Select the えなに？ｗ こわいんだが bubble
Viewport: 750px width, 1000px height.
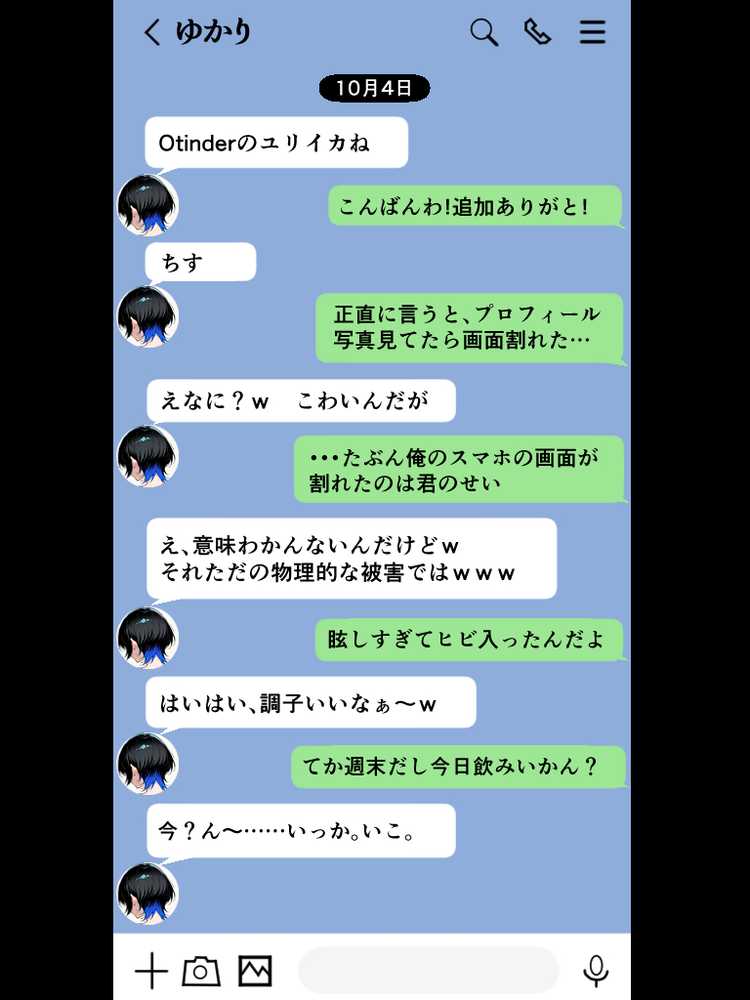pos(301,400)
